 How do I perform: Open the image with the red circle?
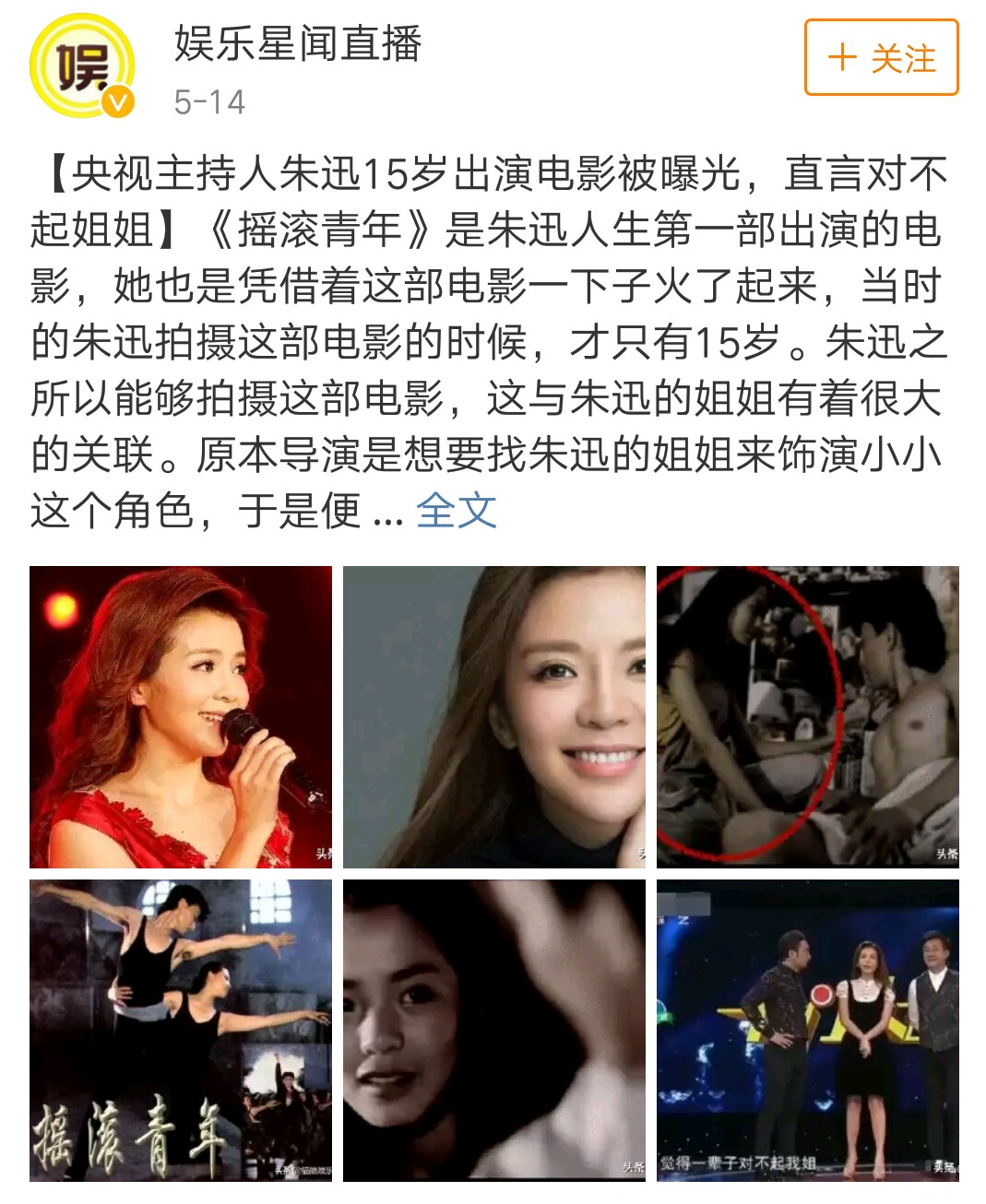pos(807,716)
